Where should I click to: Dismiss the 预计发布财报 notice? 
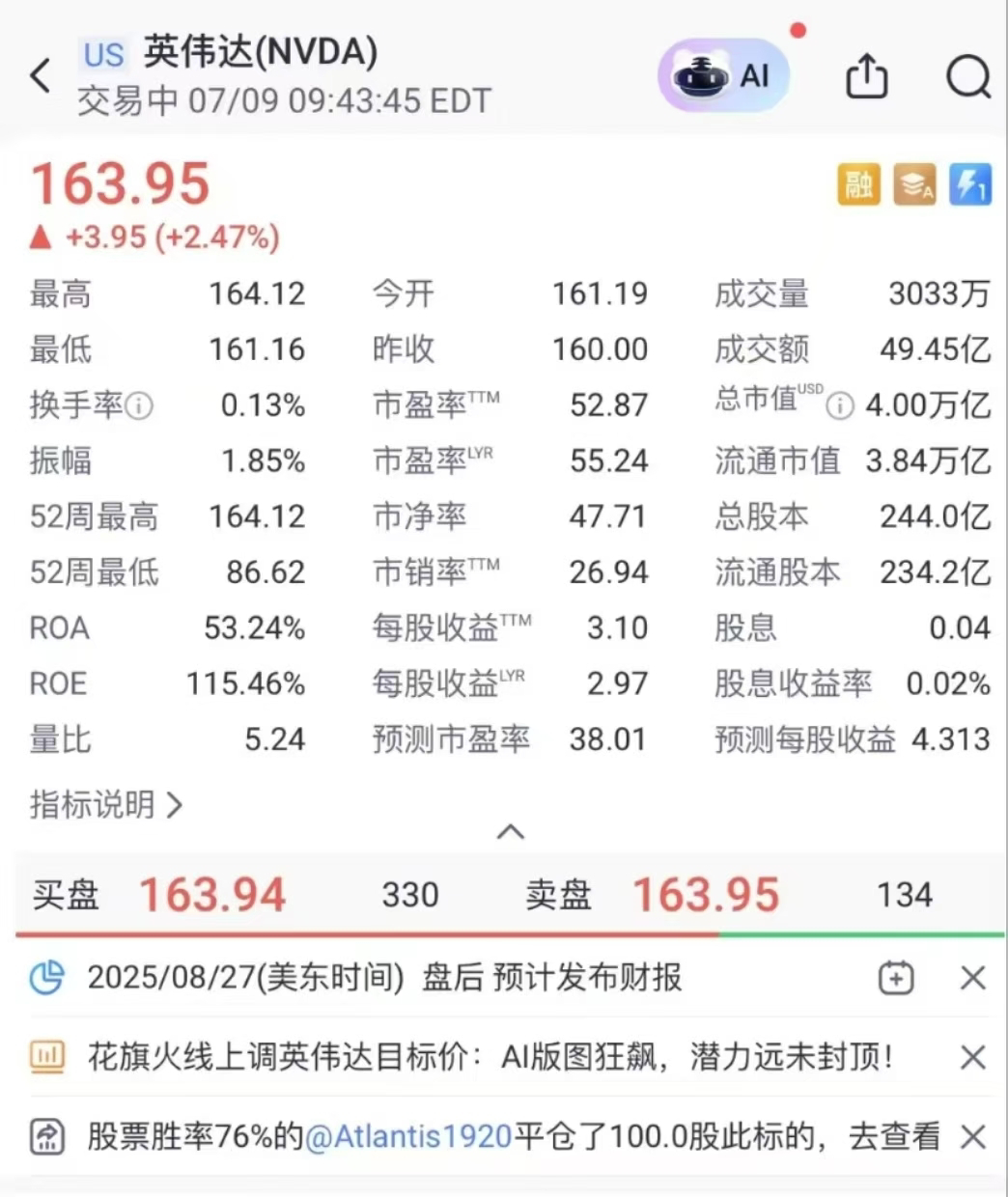tap(973, 978)
